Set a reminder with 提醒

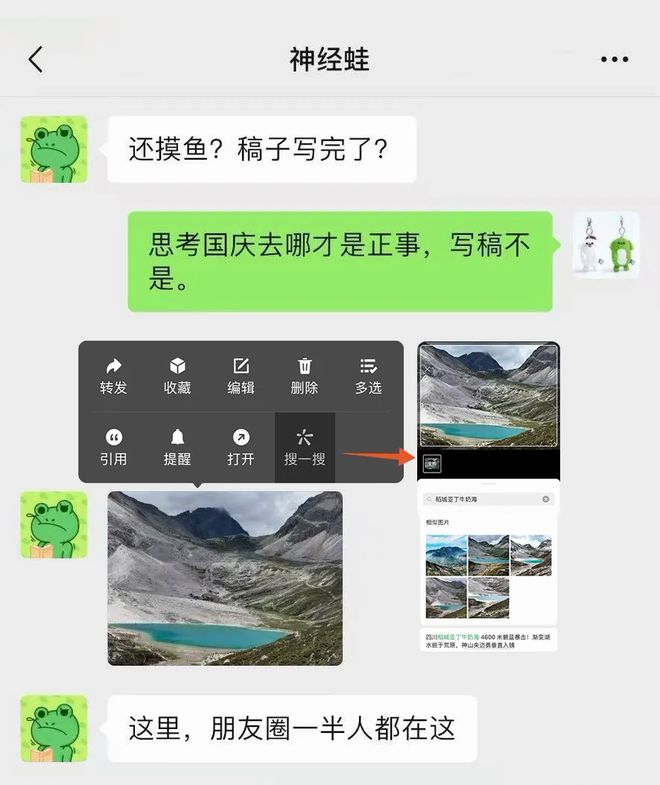click(177, 447)
